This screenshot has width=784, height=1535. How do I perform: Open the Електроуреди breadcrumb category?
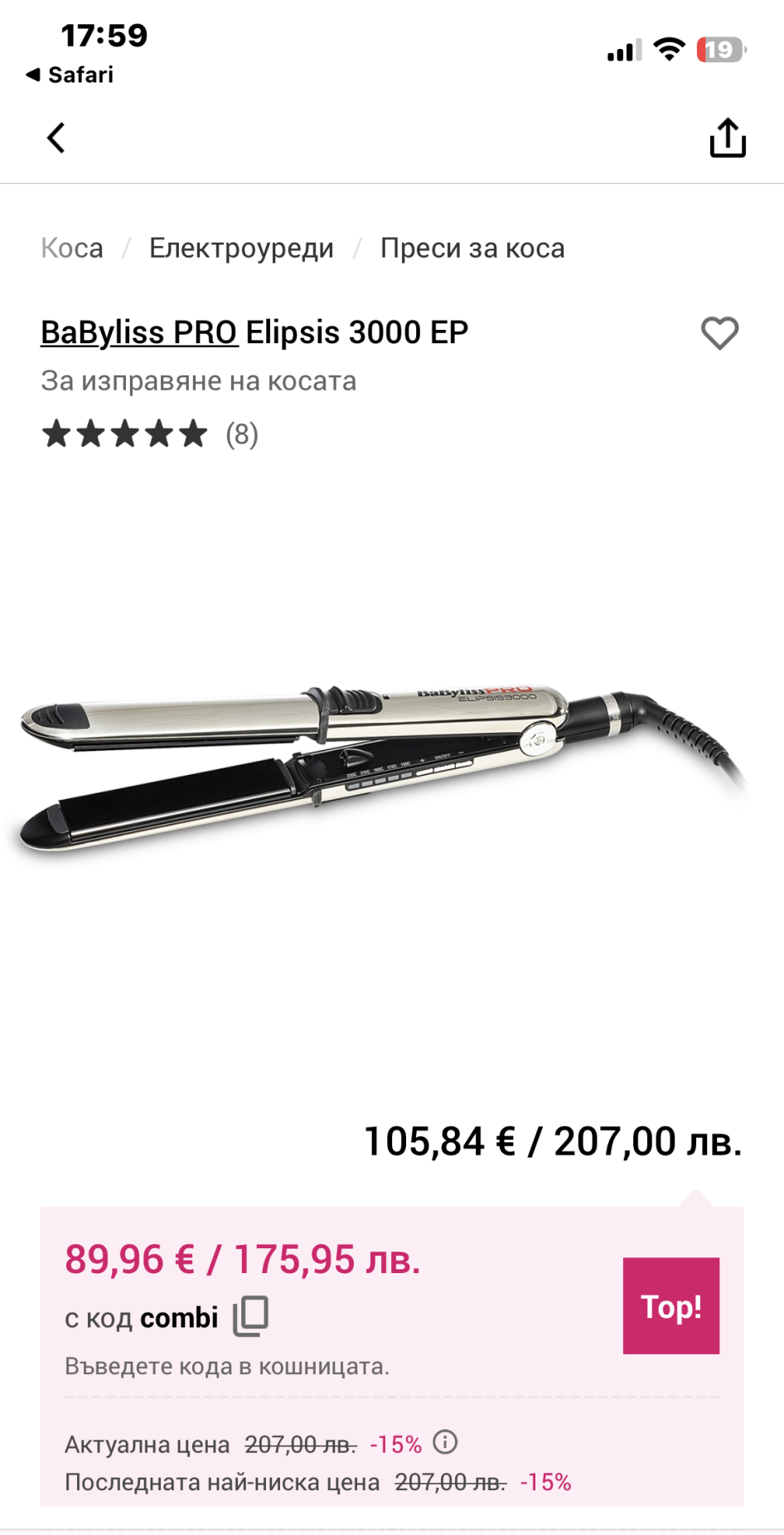click(241, 248)
